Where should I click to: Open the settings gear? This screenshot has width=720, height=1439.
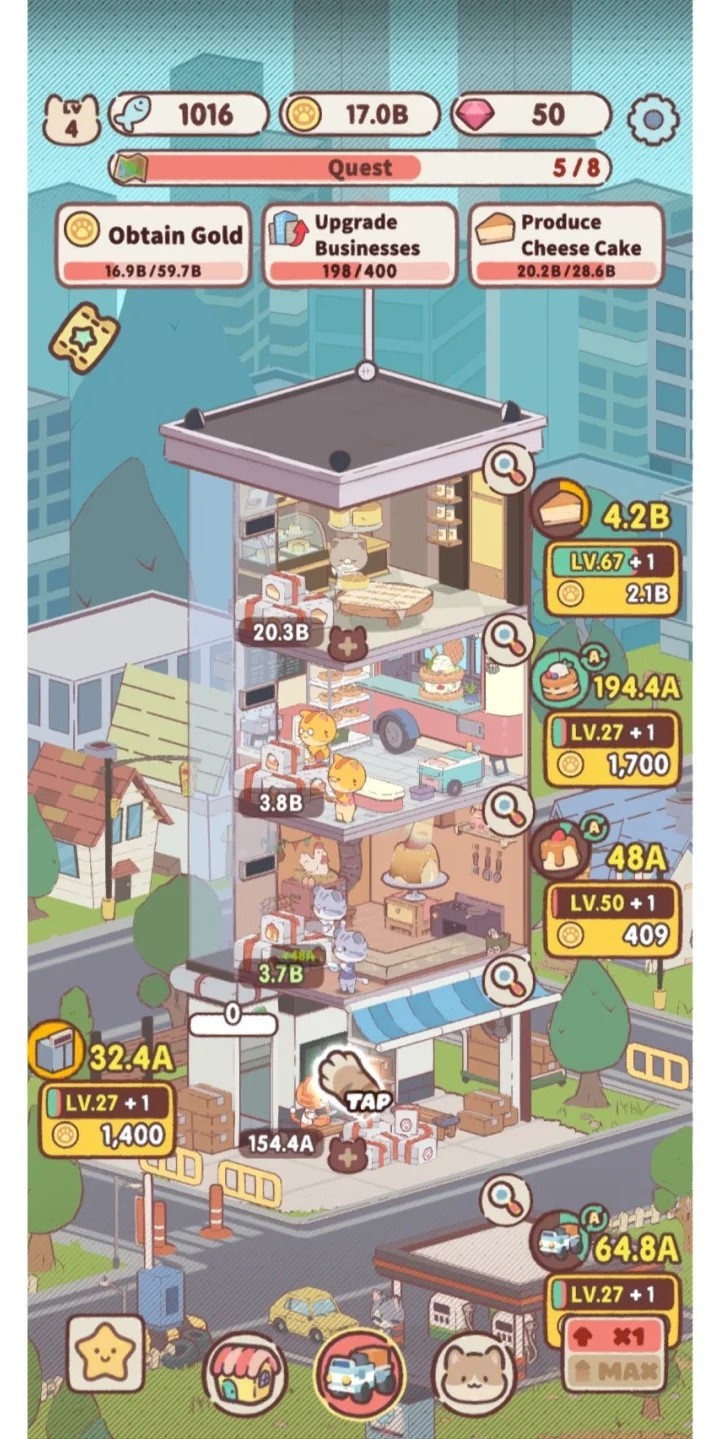click(652, 118)
